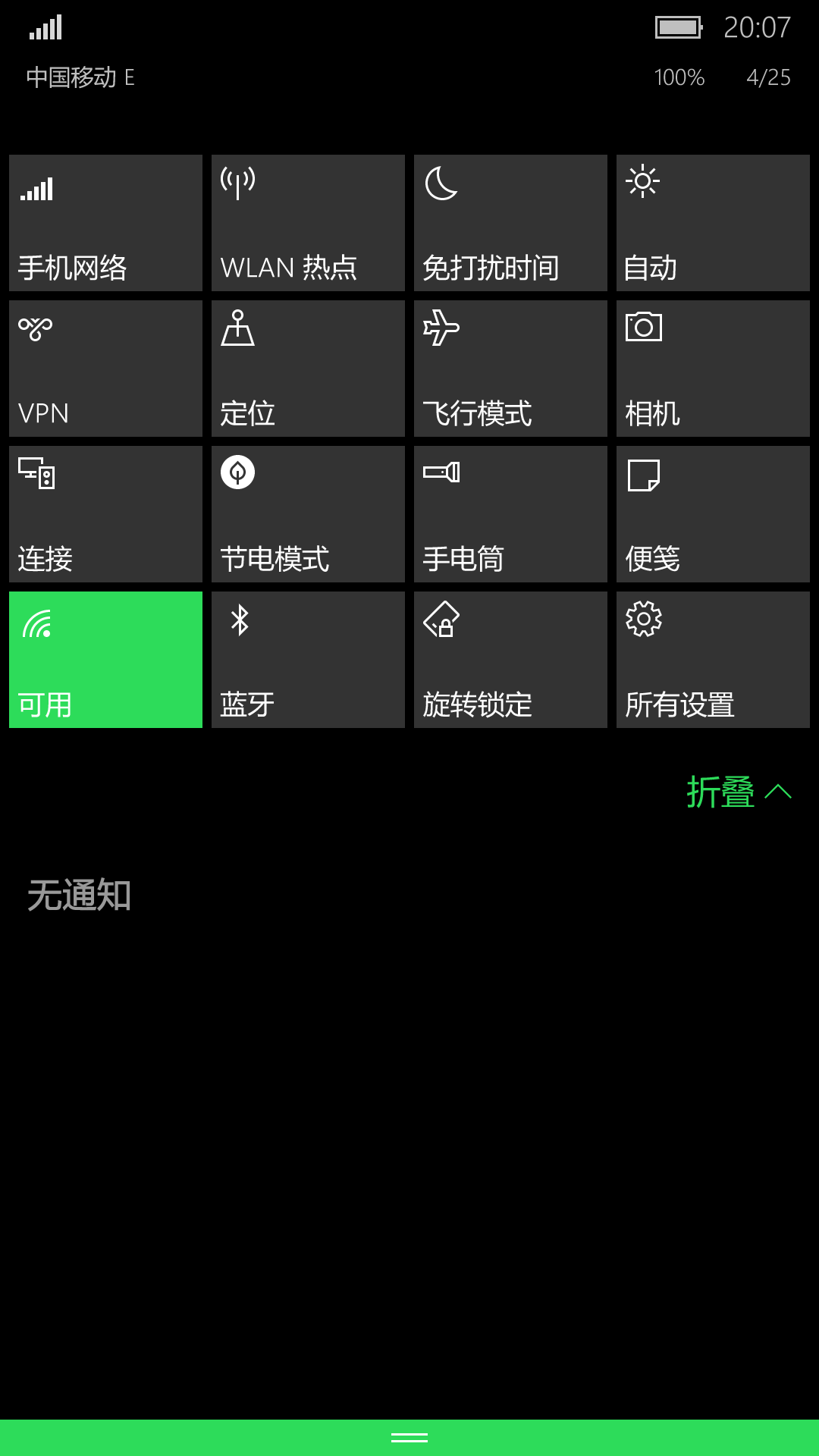Toggle the 手机网络 mobile data tile

point(105,223)
